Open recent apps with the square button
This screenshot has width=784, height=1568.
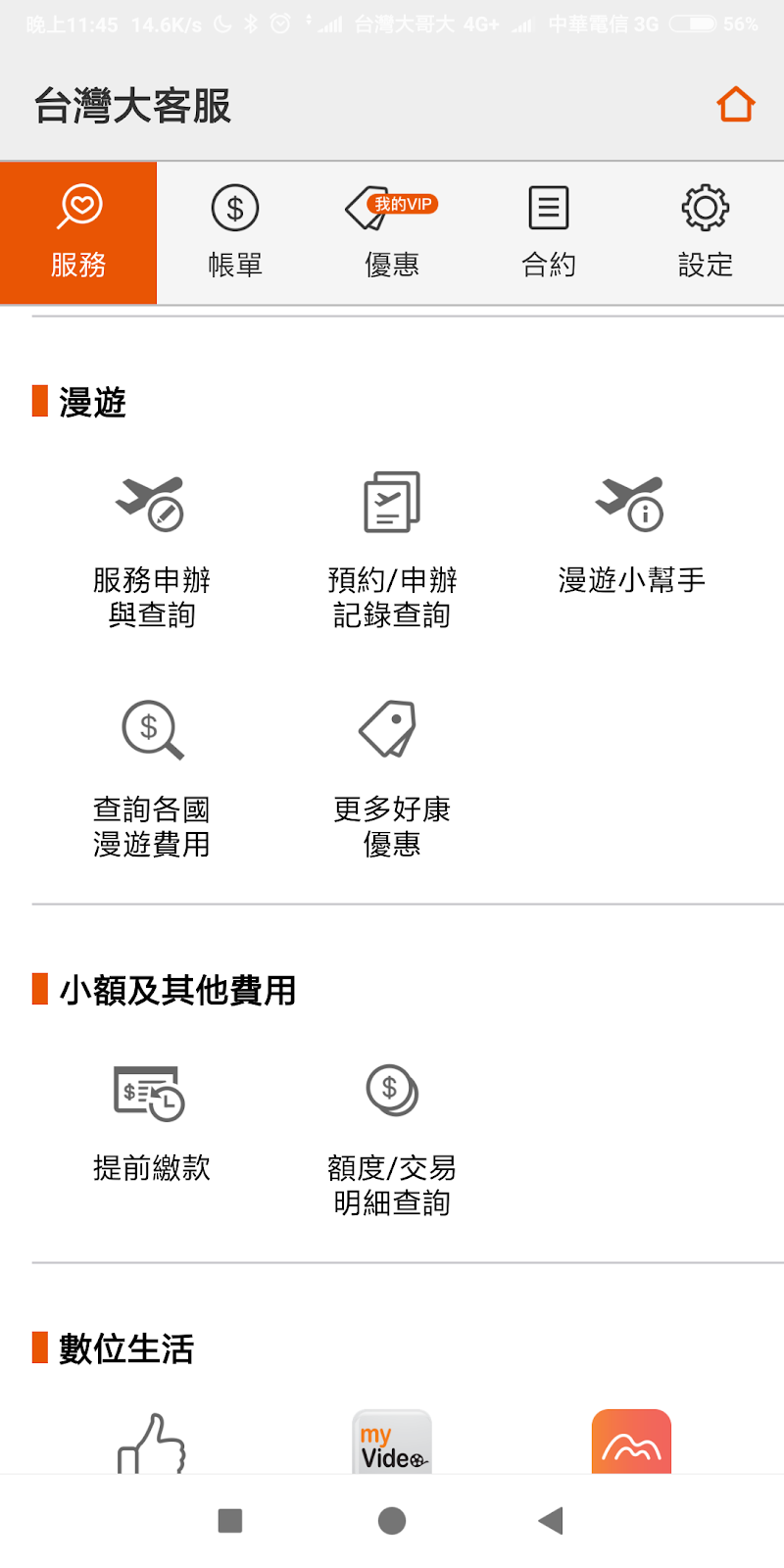(x=230, y=1521)
